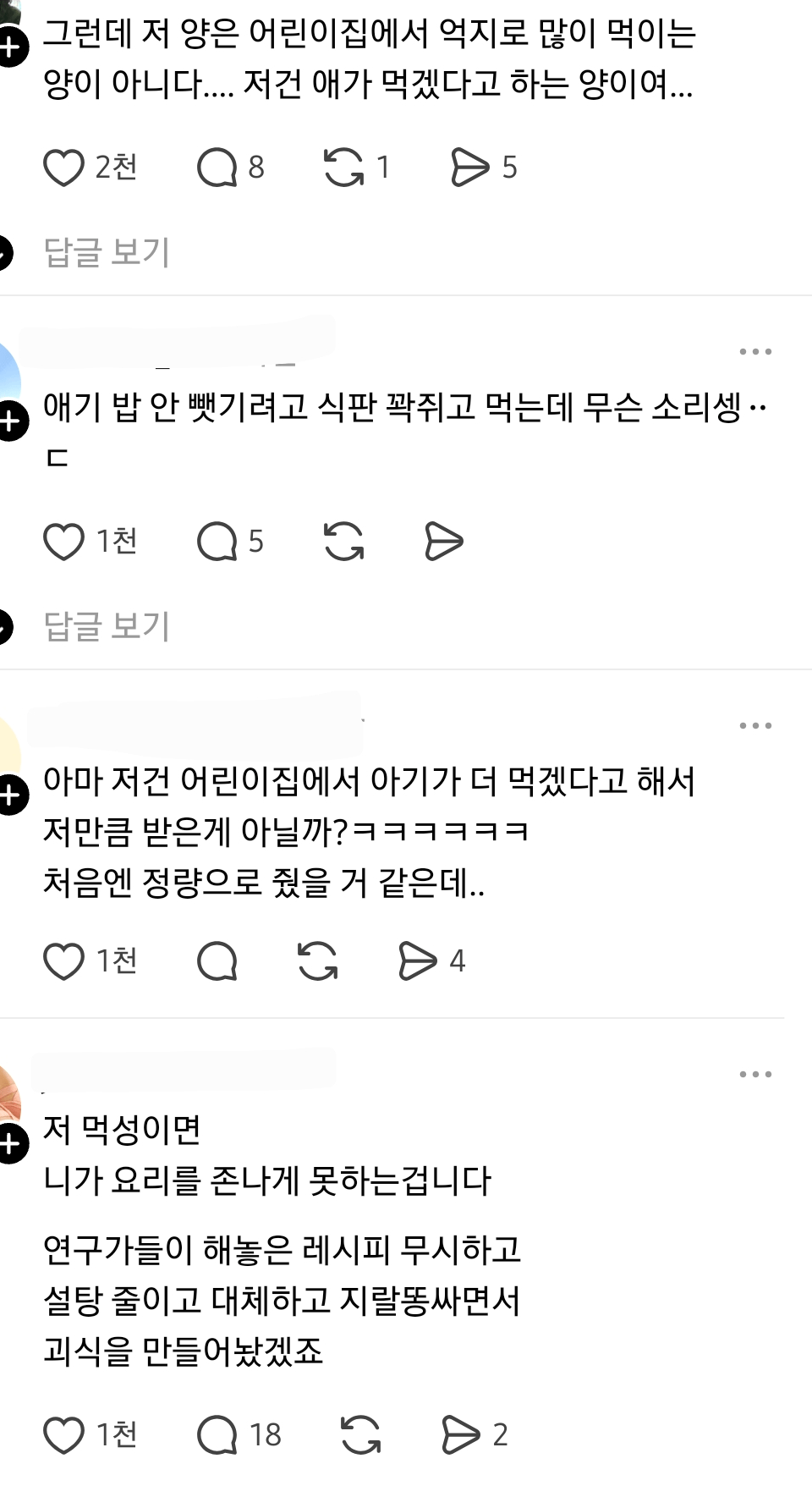This screenshot has width=812, height=1486.
Task: Open overflow menu on 애기 밥 안 뺏기려고 comment
Action: 754,352
